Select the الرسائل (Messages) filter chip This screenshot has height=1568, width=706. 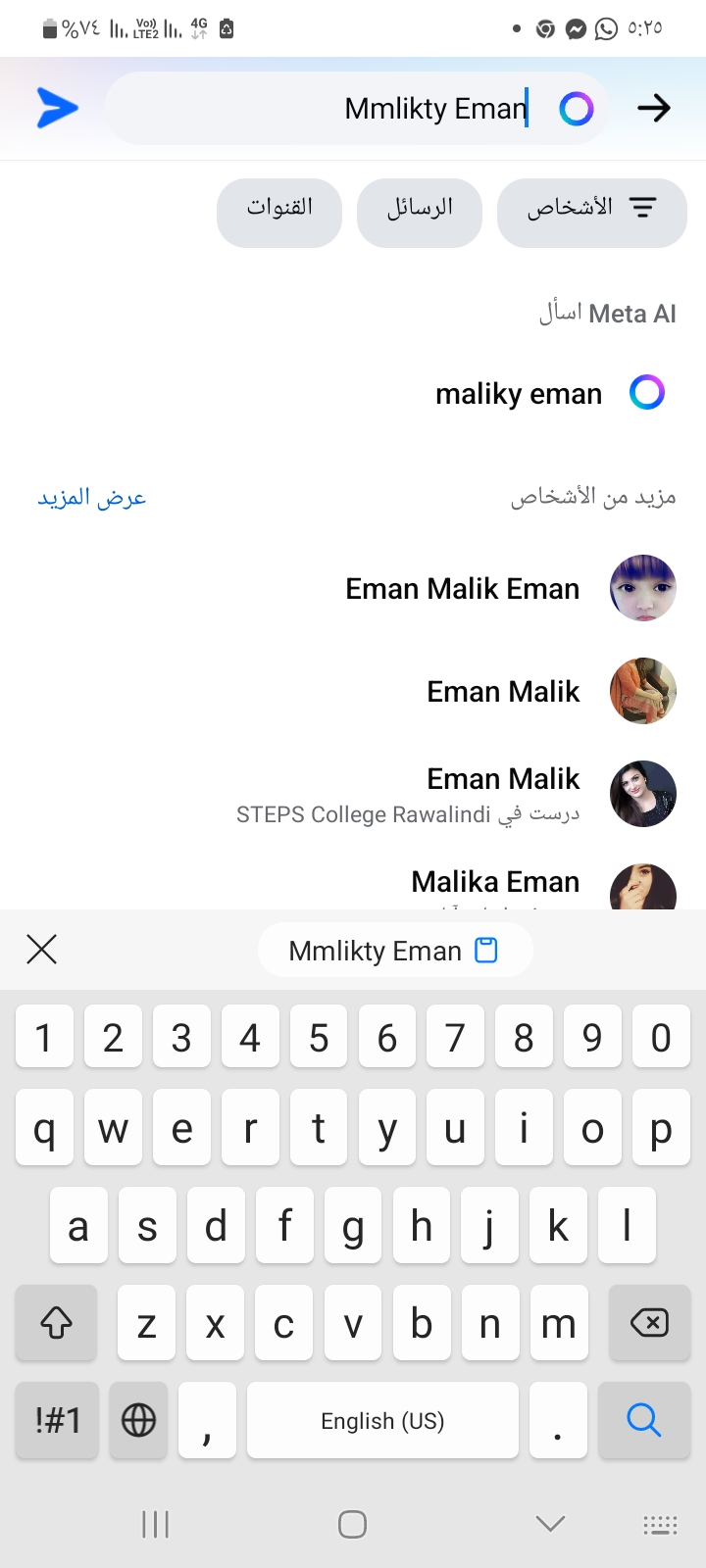point(420,213)
